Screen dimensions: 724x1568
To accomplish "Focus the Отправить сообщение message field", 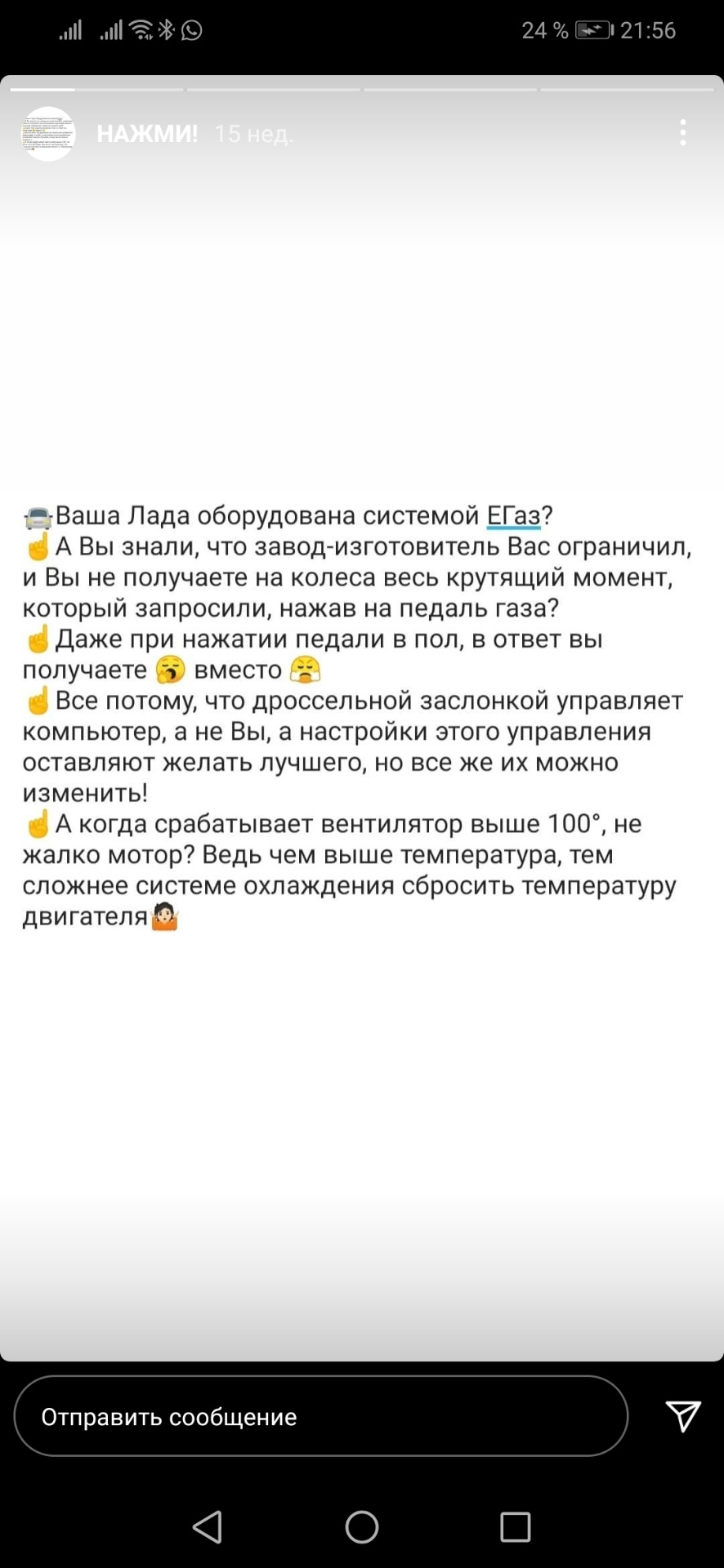I will point(320,1416).
